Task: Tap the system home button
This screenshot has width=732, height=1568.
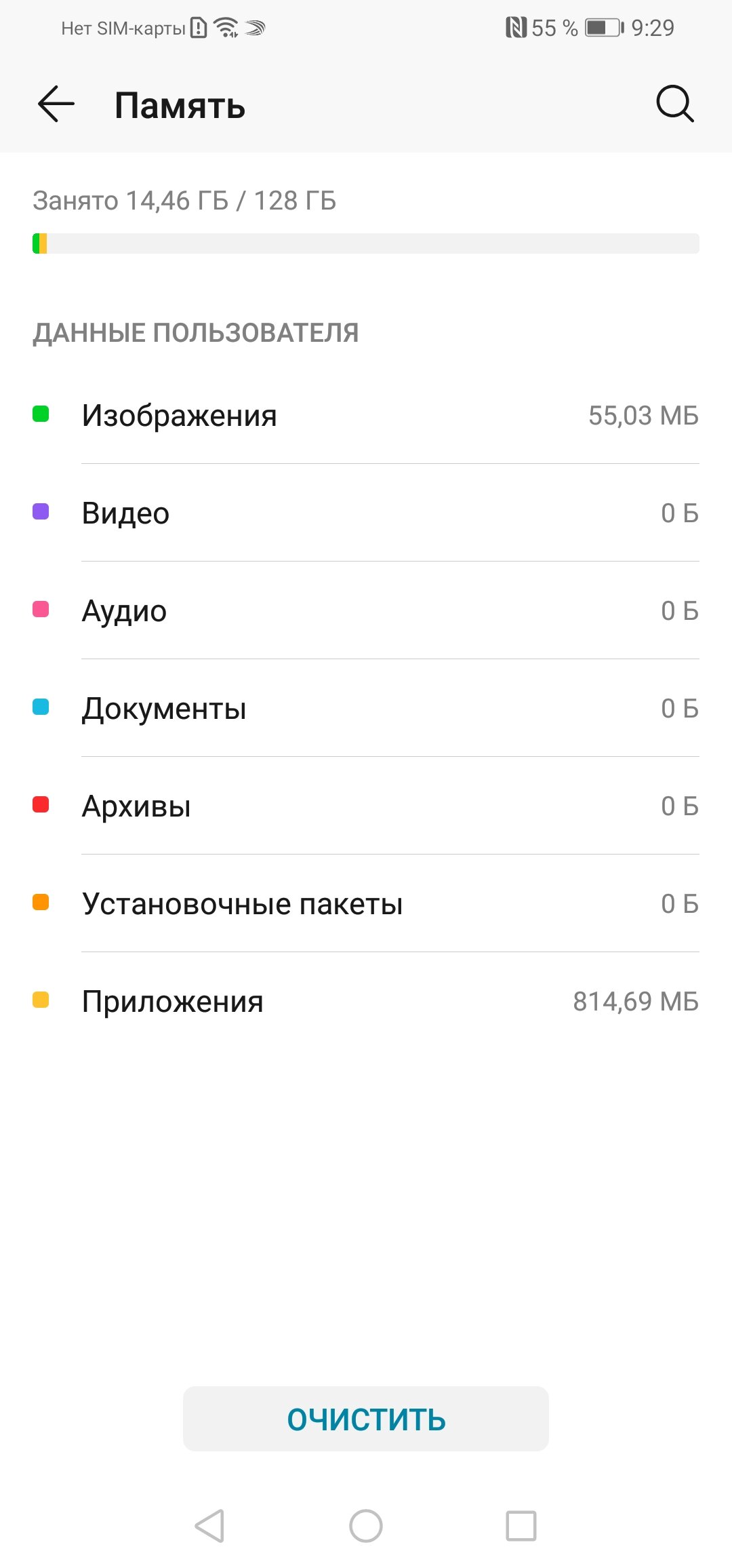Action: pyautogui.click(x=366, y=1526)
